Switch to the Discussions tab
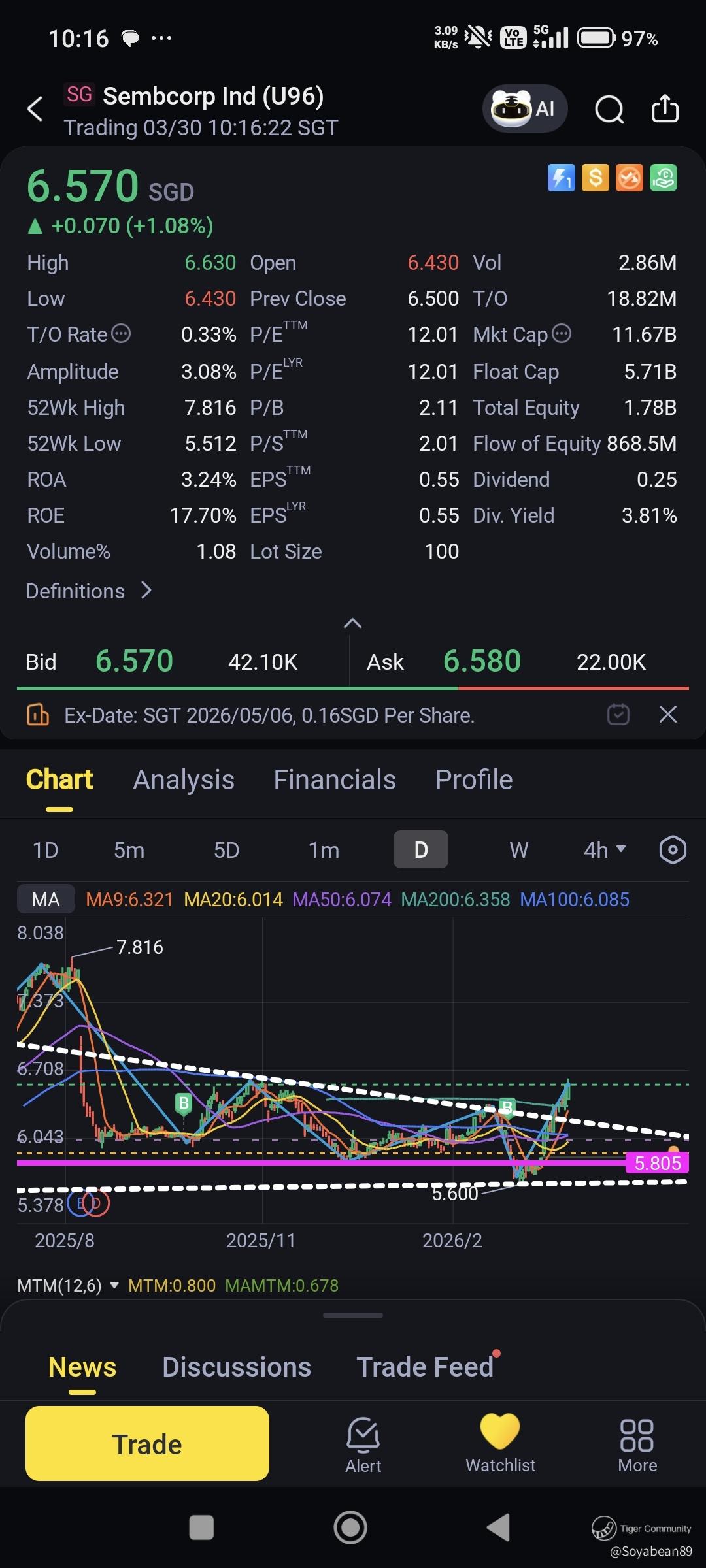This screenshot has height=1568, width=706. pos(237,1367)
